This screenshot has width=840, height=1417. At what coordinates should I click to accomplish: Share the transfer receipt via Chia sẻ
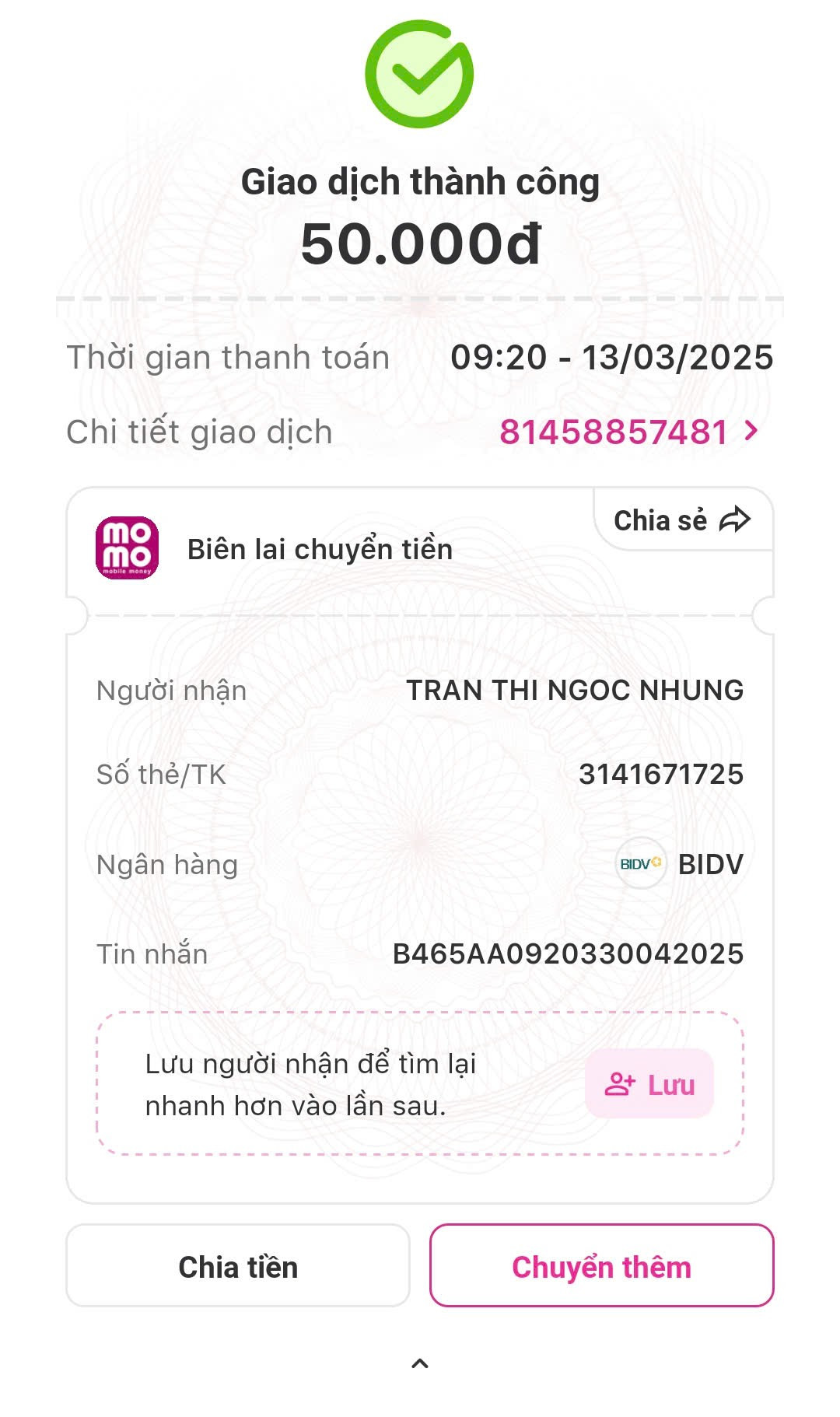click(682, 520)
